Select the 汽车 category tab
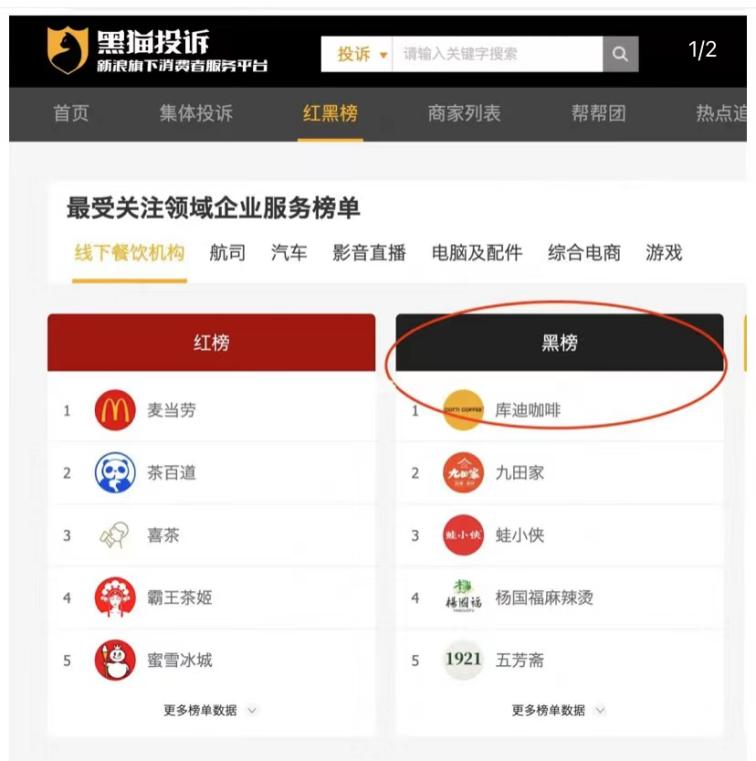756x761 pixels. (x=289, y=253)
